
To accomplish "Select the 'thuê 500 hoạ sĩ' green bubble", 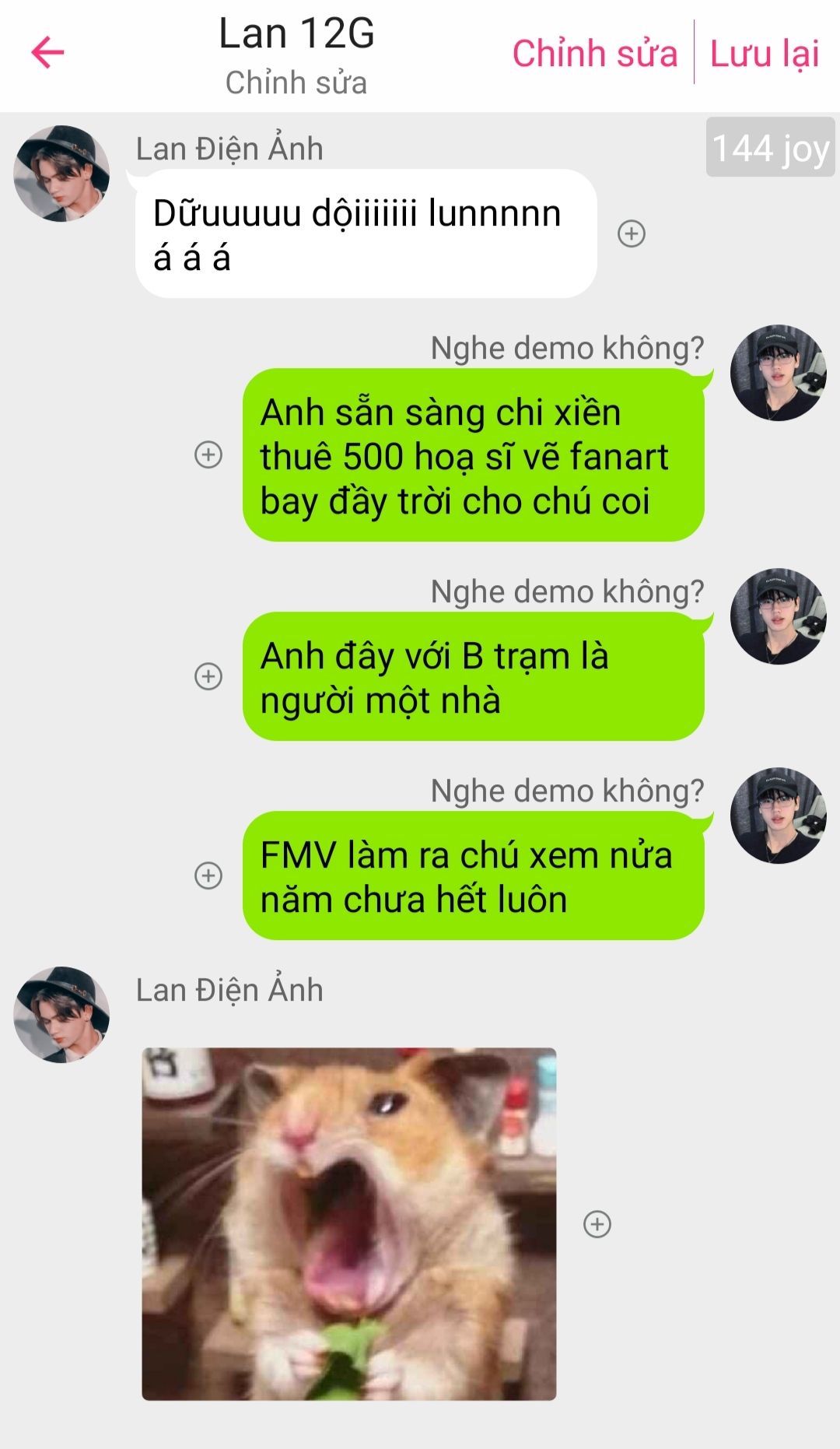I will 474,455.
